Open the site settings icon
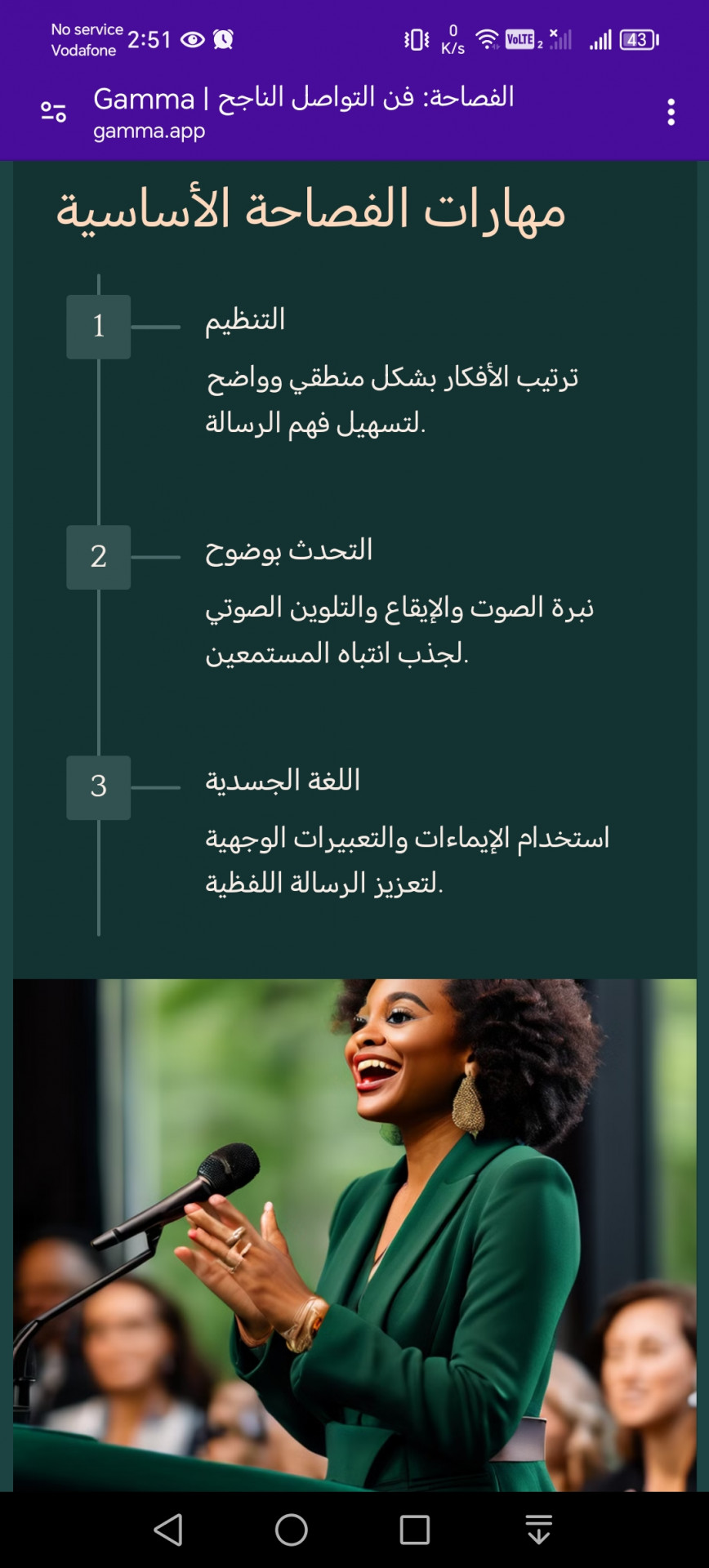The width and height of the screenshot is (709, 1568). [x=54, y=112]
